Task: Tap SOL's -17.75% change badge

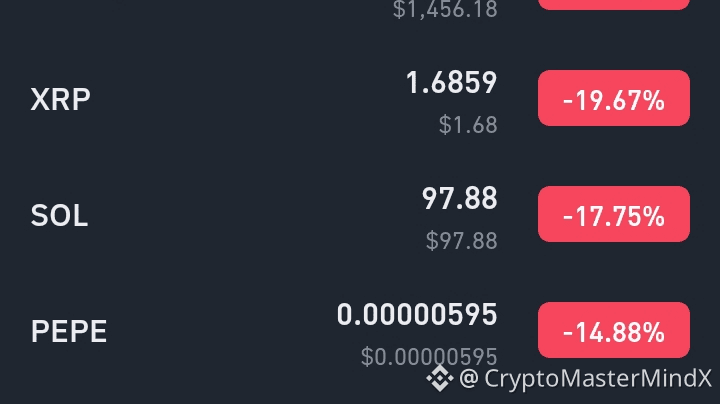Action: [613, 214]
